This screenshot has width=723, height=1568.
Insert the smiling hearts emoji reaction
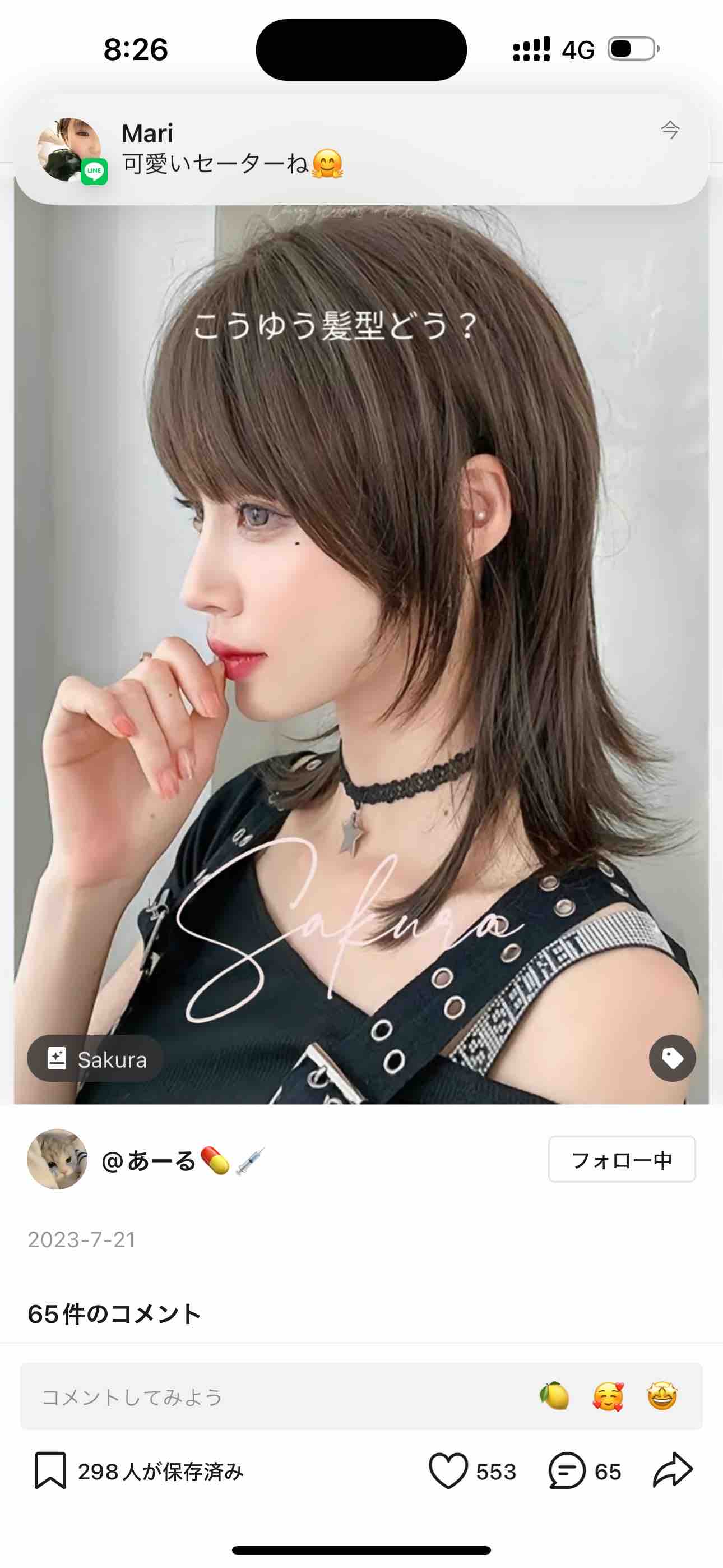click(x=608, y=1396)
